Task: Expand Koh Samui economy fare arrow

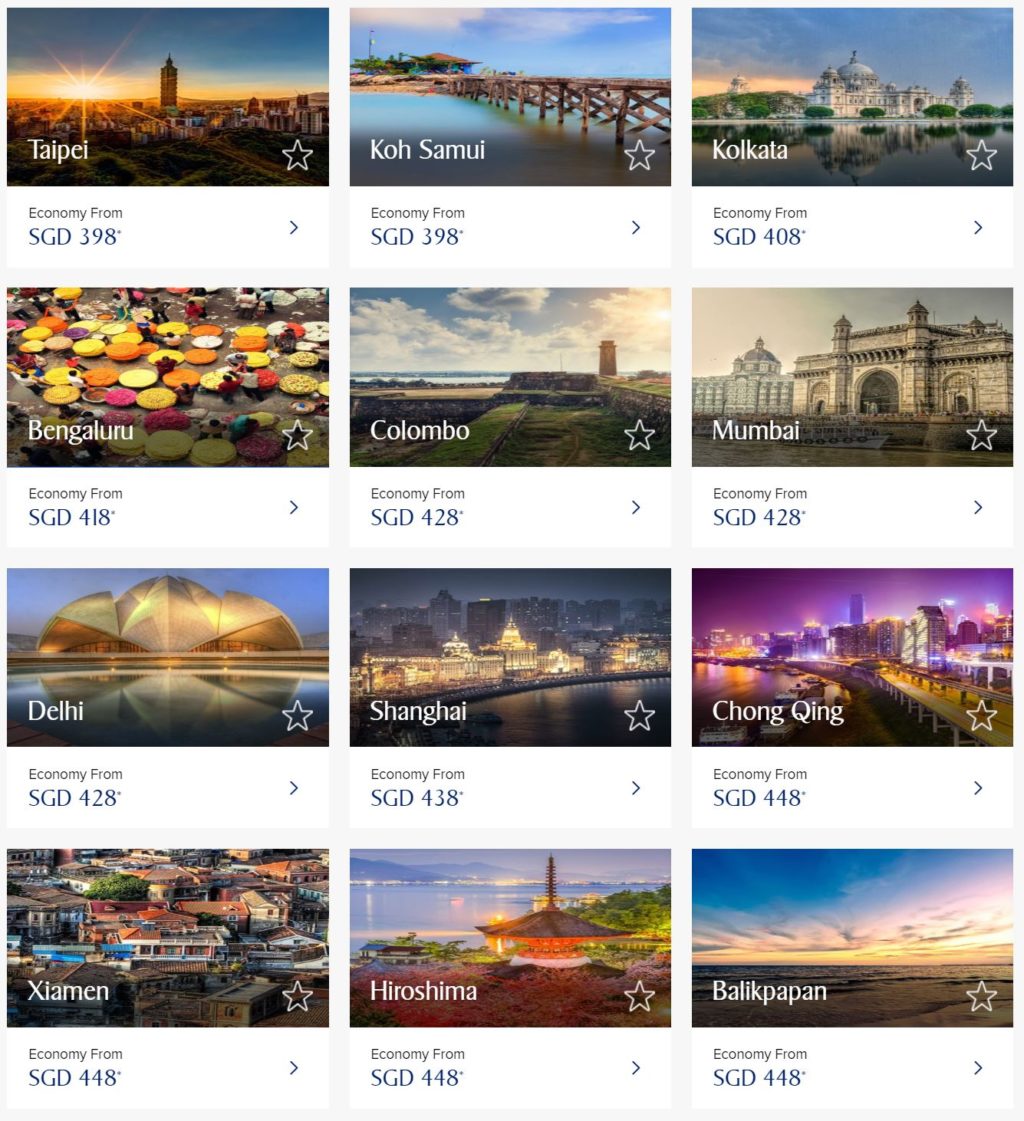Action: tap(636, 227)
